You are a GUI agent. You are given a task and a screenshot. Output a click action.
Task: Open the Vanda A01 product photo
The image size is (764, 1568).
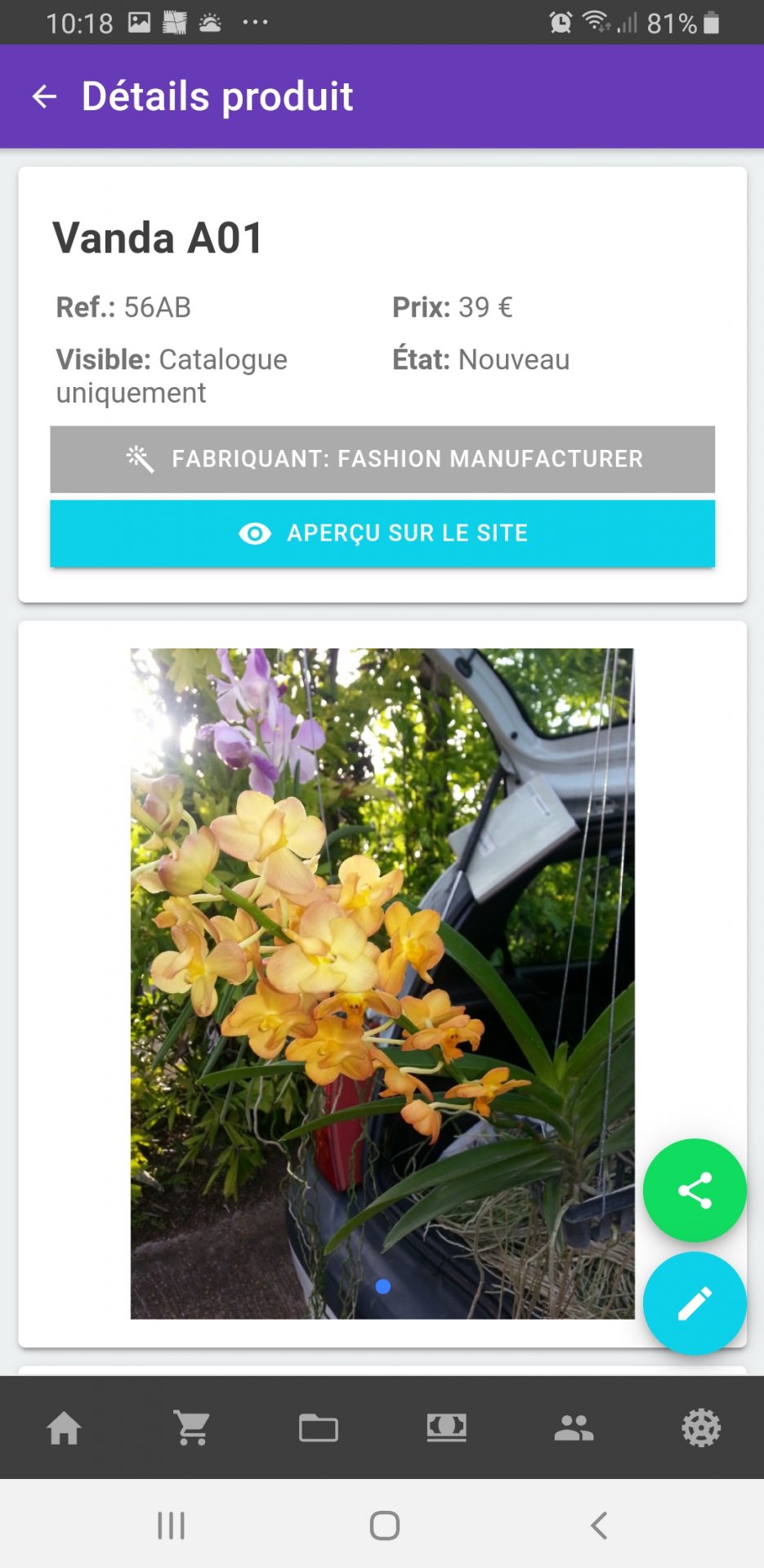(x=382, y=983)
